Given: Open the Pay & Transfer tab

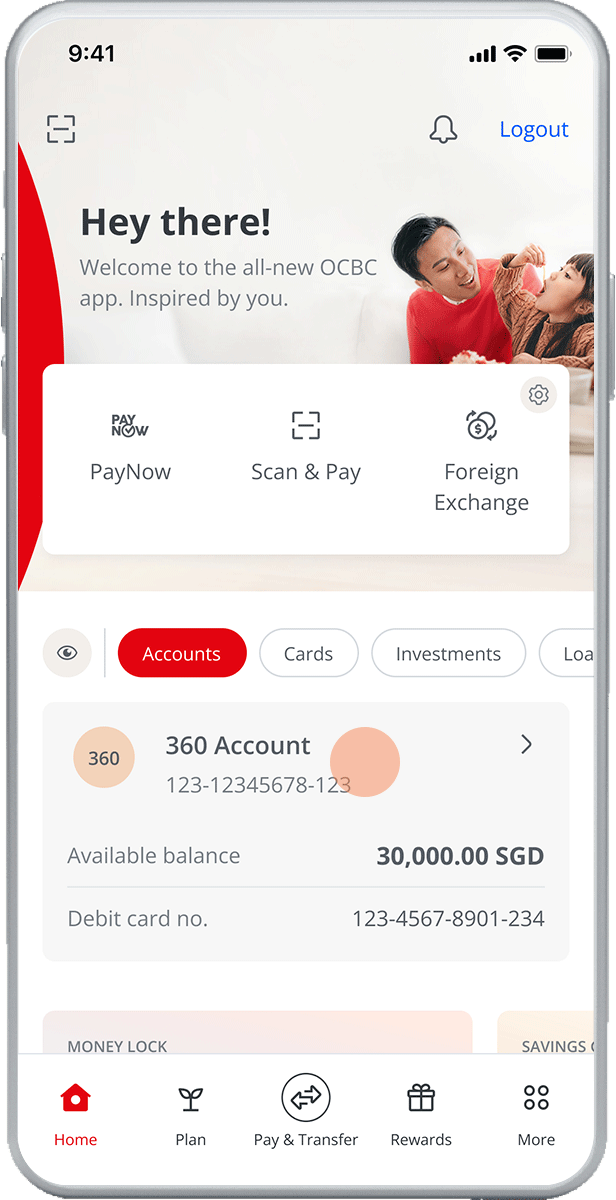Looking at the screenshot, I should coord(306,1110).
